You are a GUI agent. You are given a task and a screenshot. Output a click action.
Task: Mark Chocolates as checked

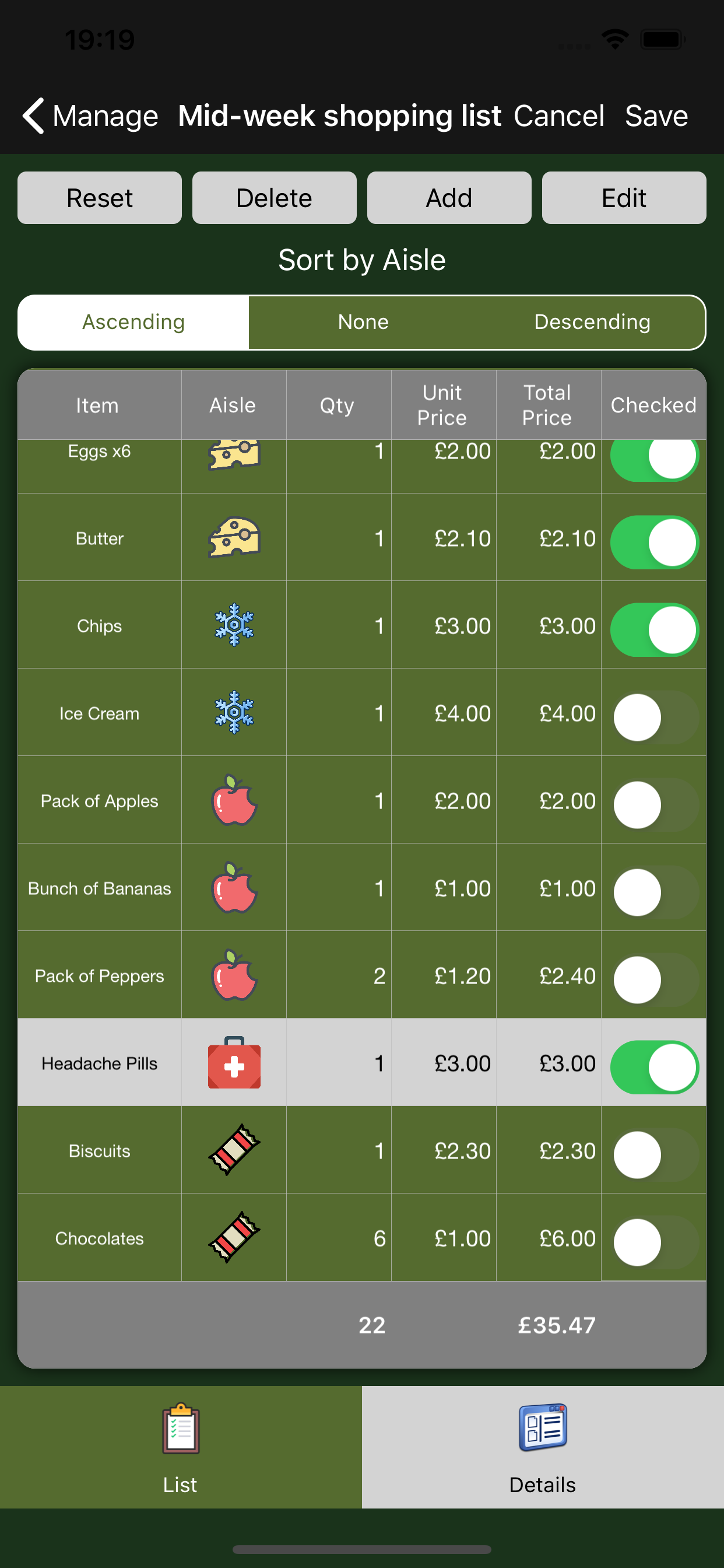point(654,1242)
